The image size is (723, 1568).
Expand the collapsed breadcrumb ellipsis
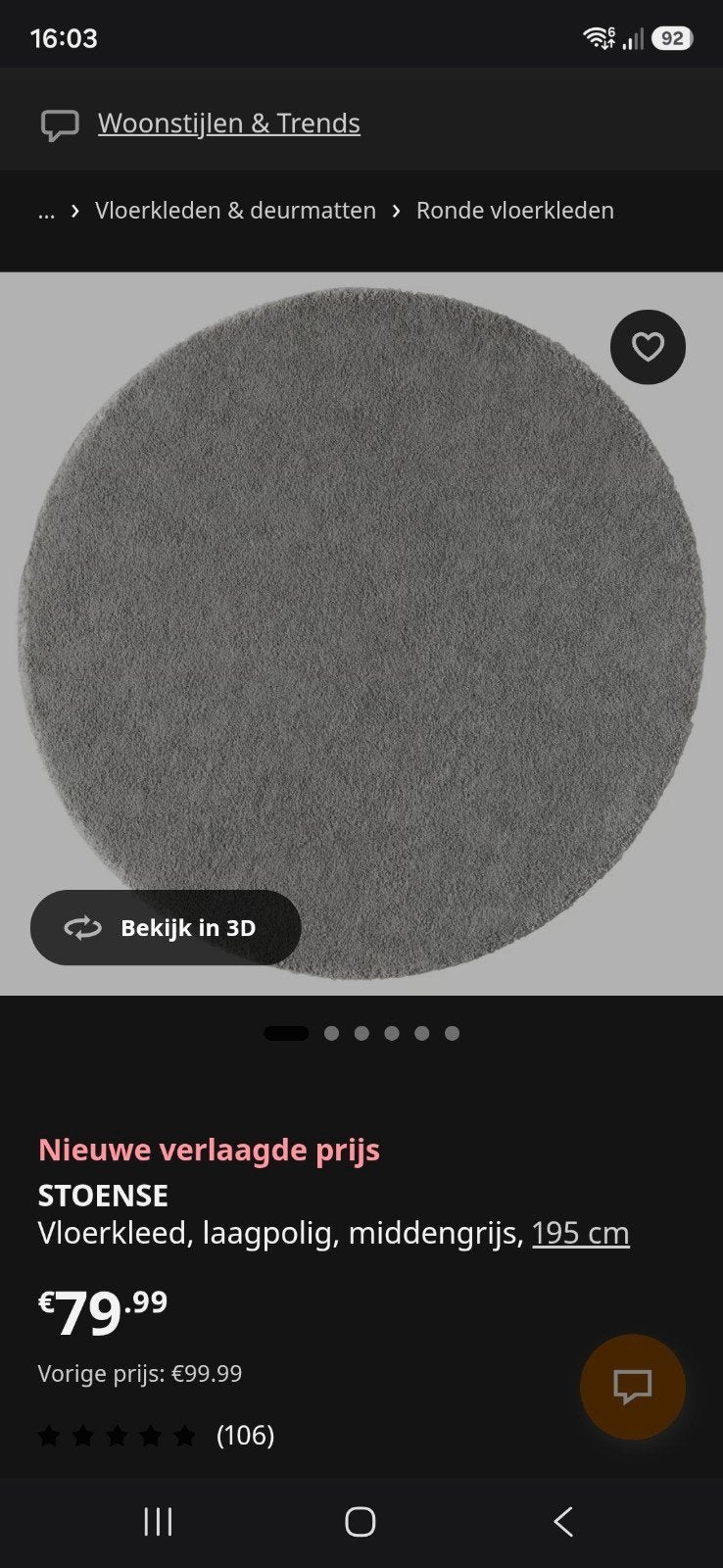pos(46,211)
